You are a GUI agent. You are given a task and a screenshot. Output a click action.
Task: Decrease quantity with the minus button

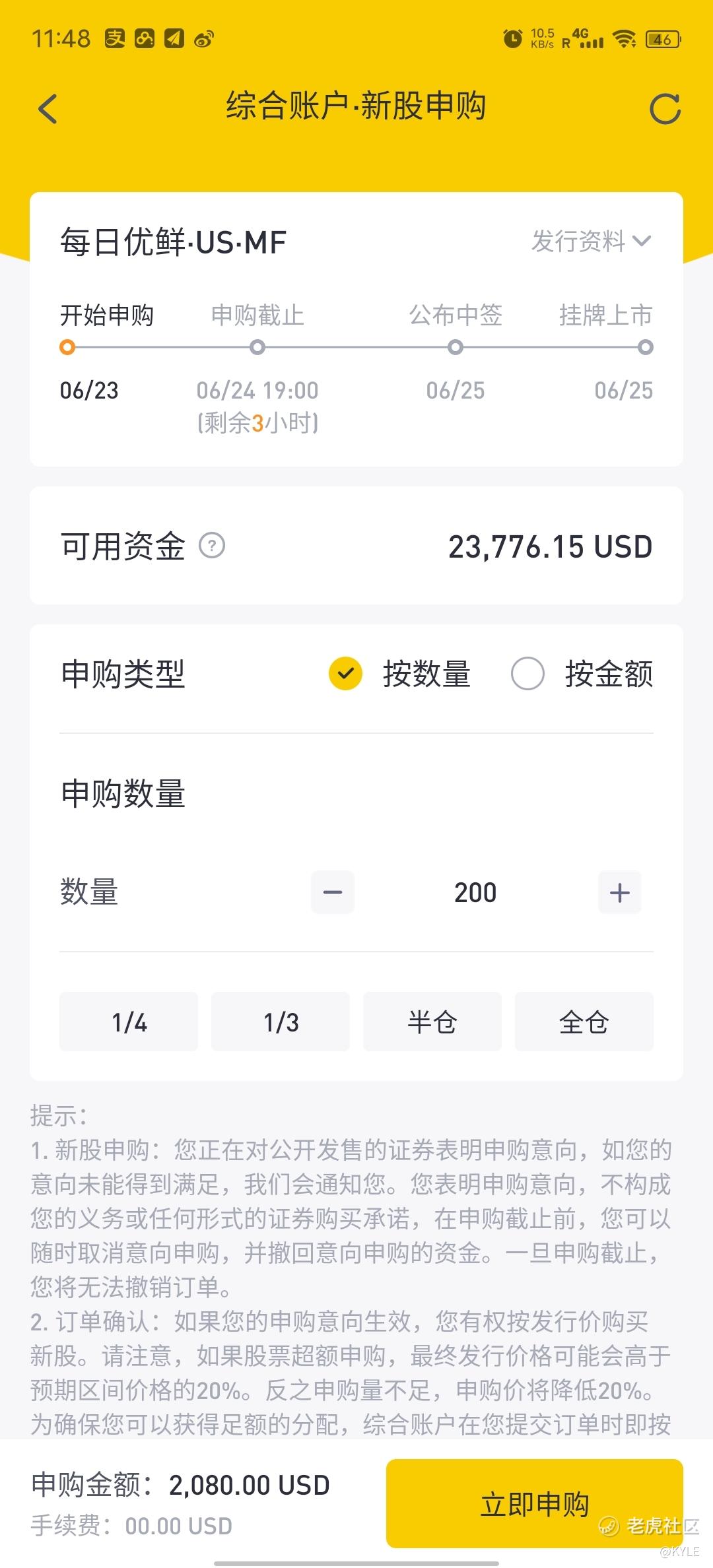[333, 892]
